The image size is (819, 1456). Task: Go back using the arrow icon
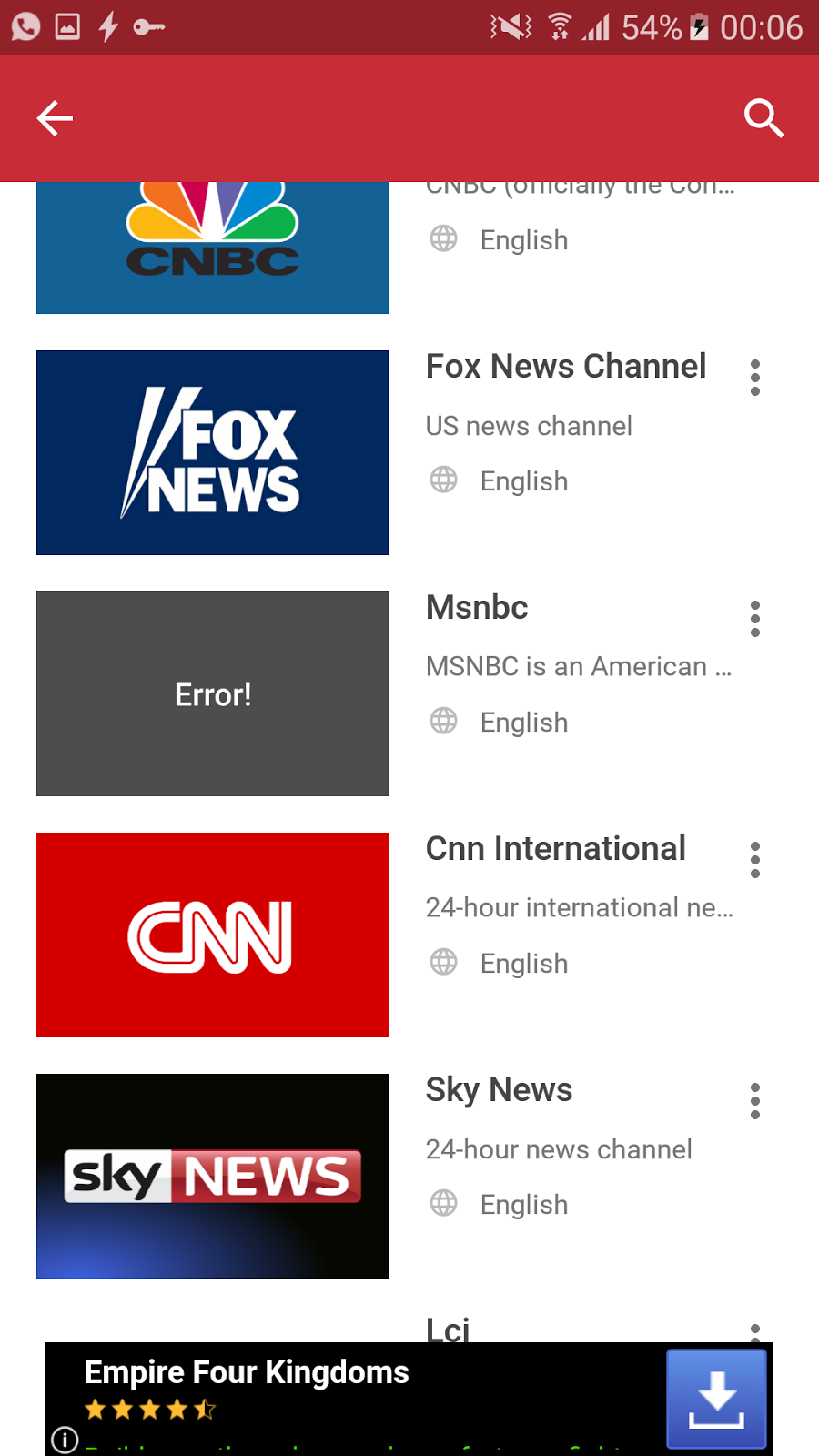[55, 118]
